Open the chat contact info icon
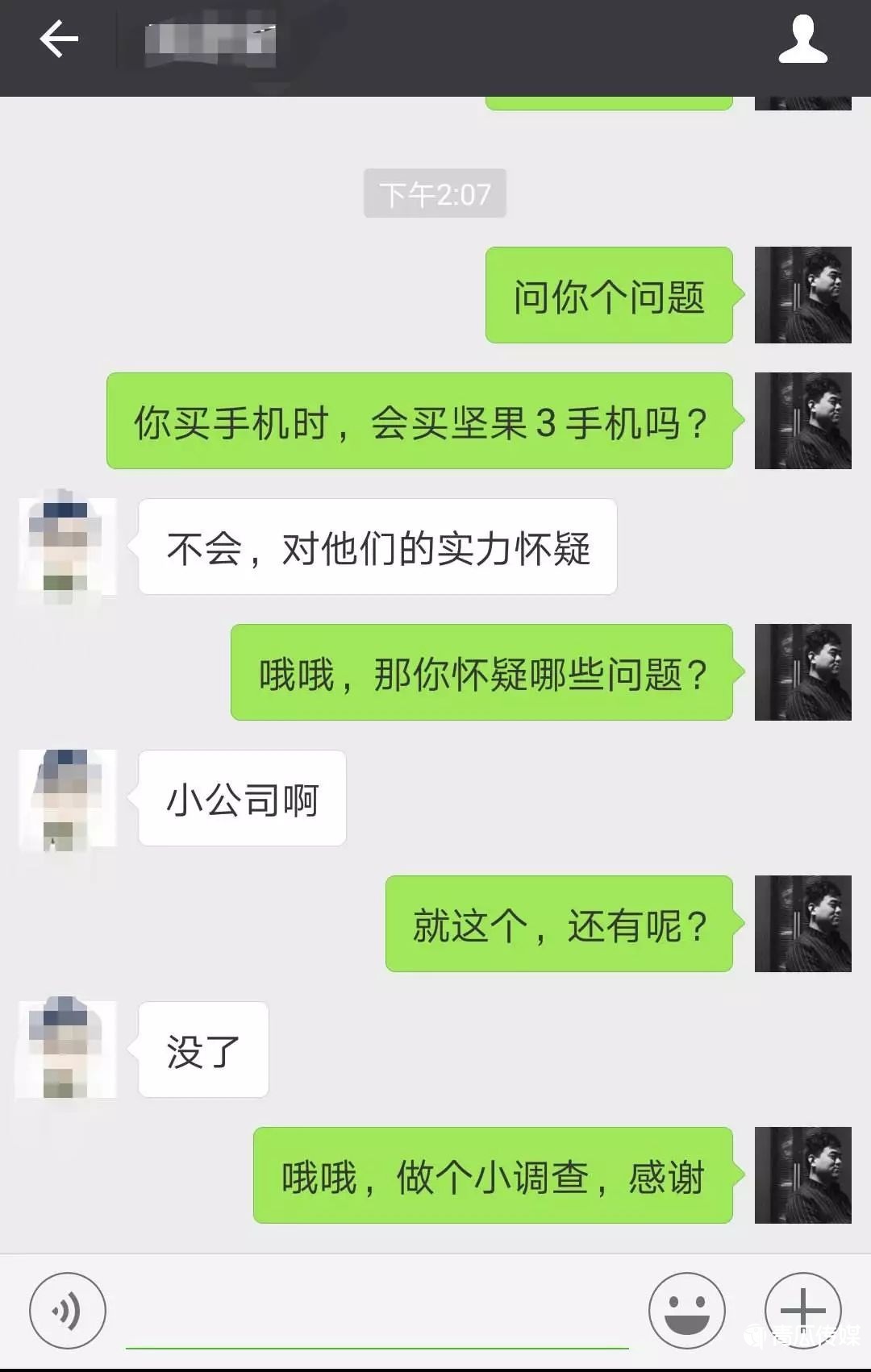871x1372 pixels. (802, 39)
